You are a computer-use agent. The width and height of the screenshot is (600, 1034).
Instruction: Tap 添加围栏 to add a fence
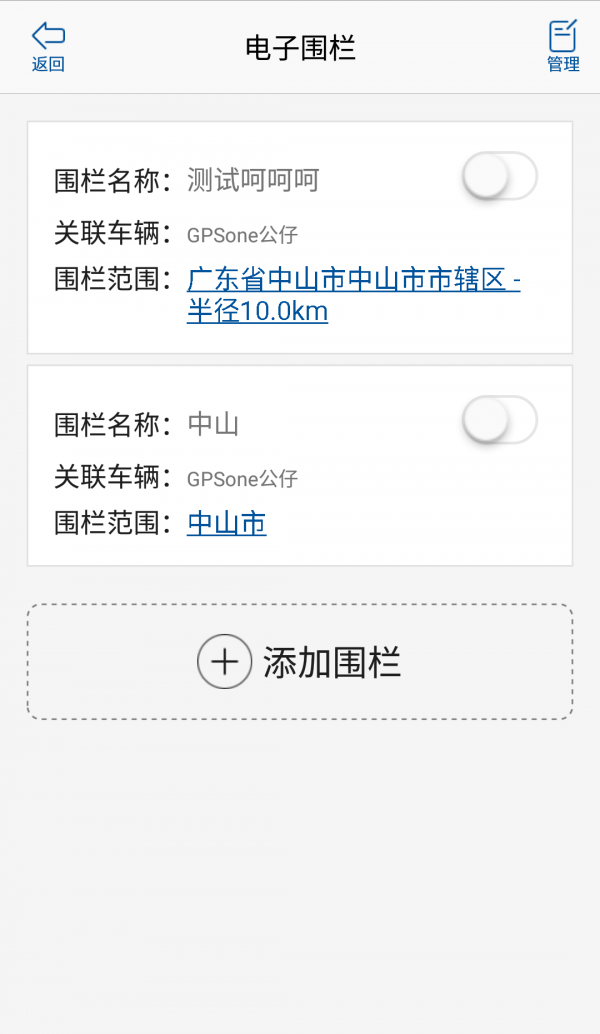[x=300, y=661]
